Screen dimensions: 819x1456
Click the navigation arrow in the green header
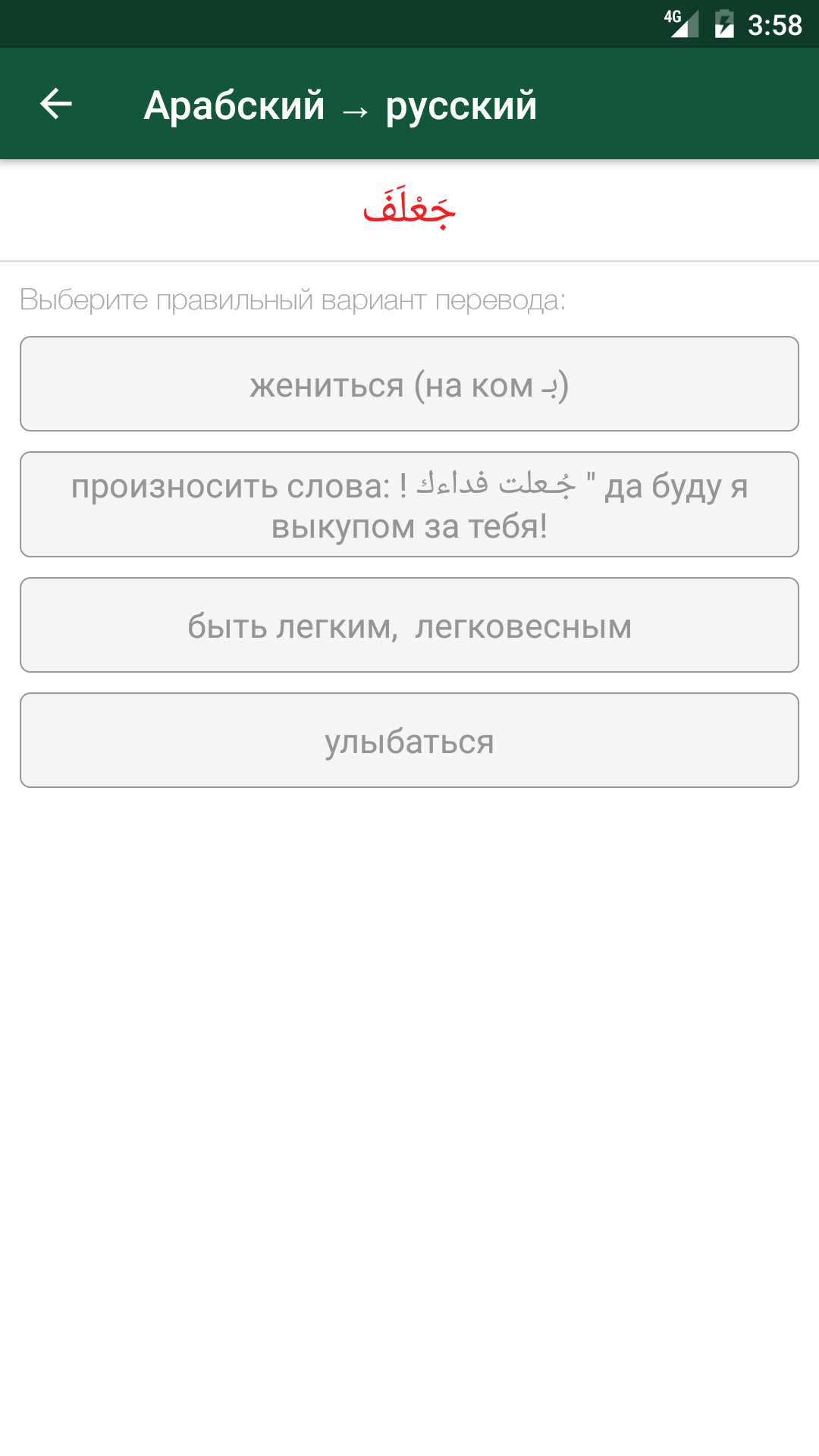pos(57,104)
